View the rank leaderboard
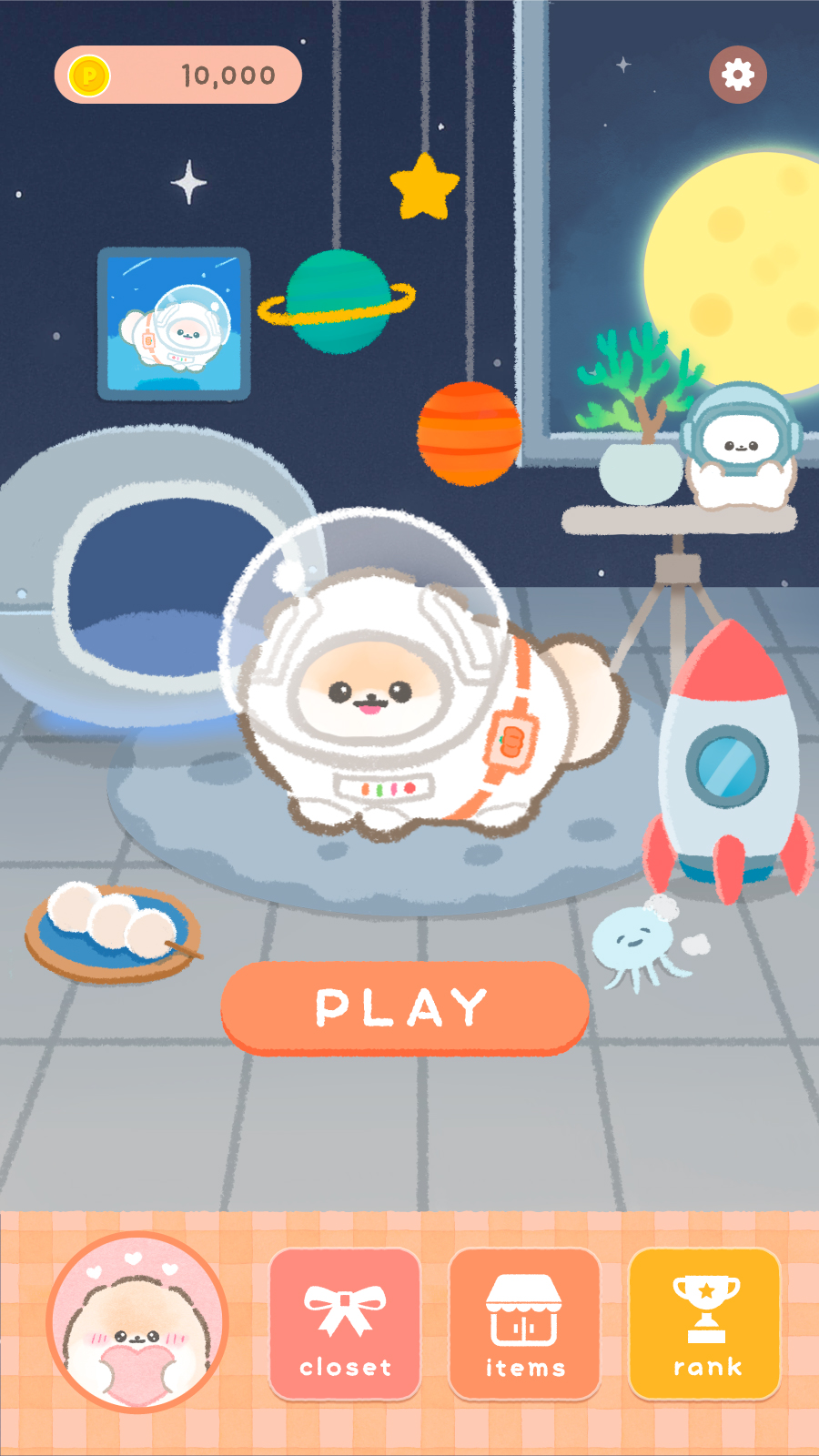Image resolution: width=819 pixels, height=1456 pixels. click(705, 1323)
